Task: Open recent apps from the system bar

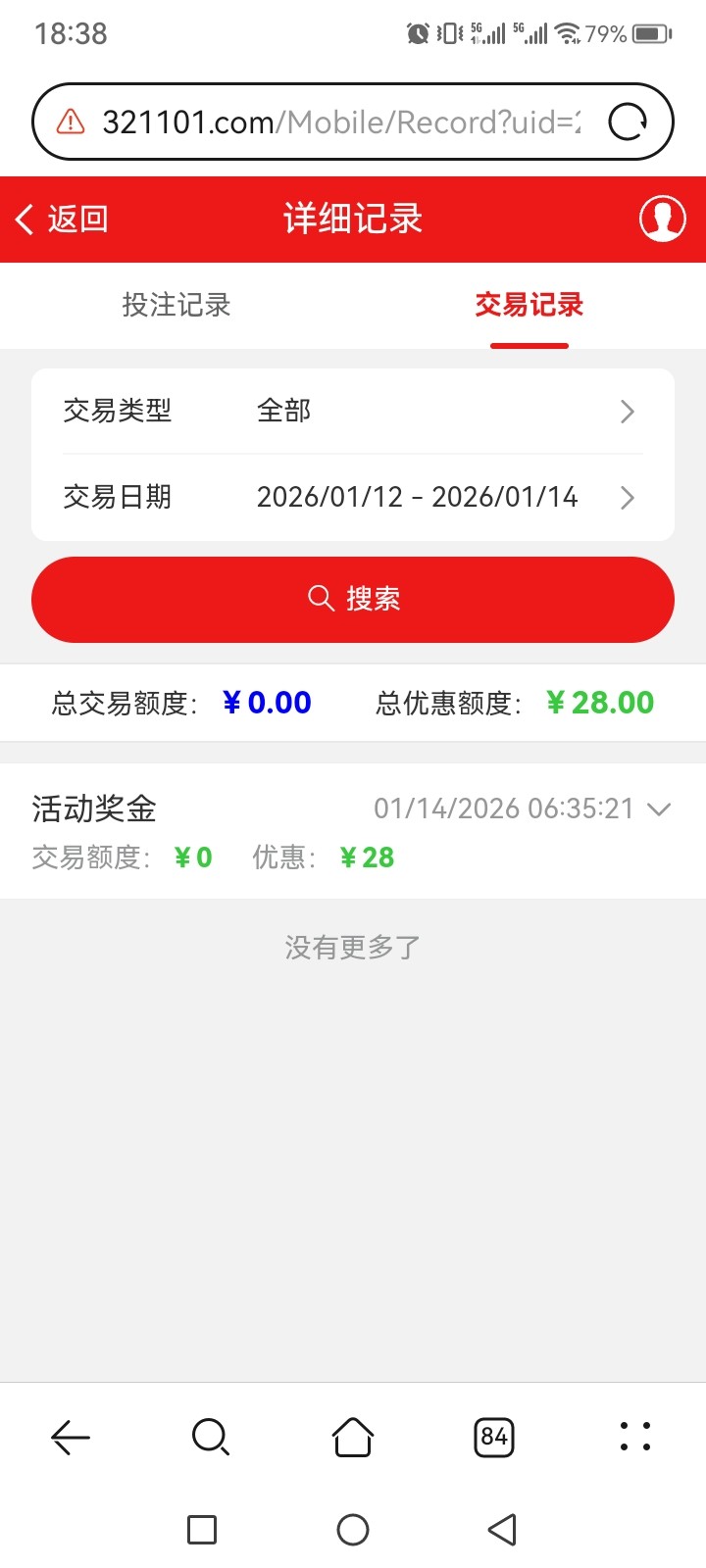Action: tap(202, 1530)
